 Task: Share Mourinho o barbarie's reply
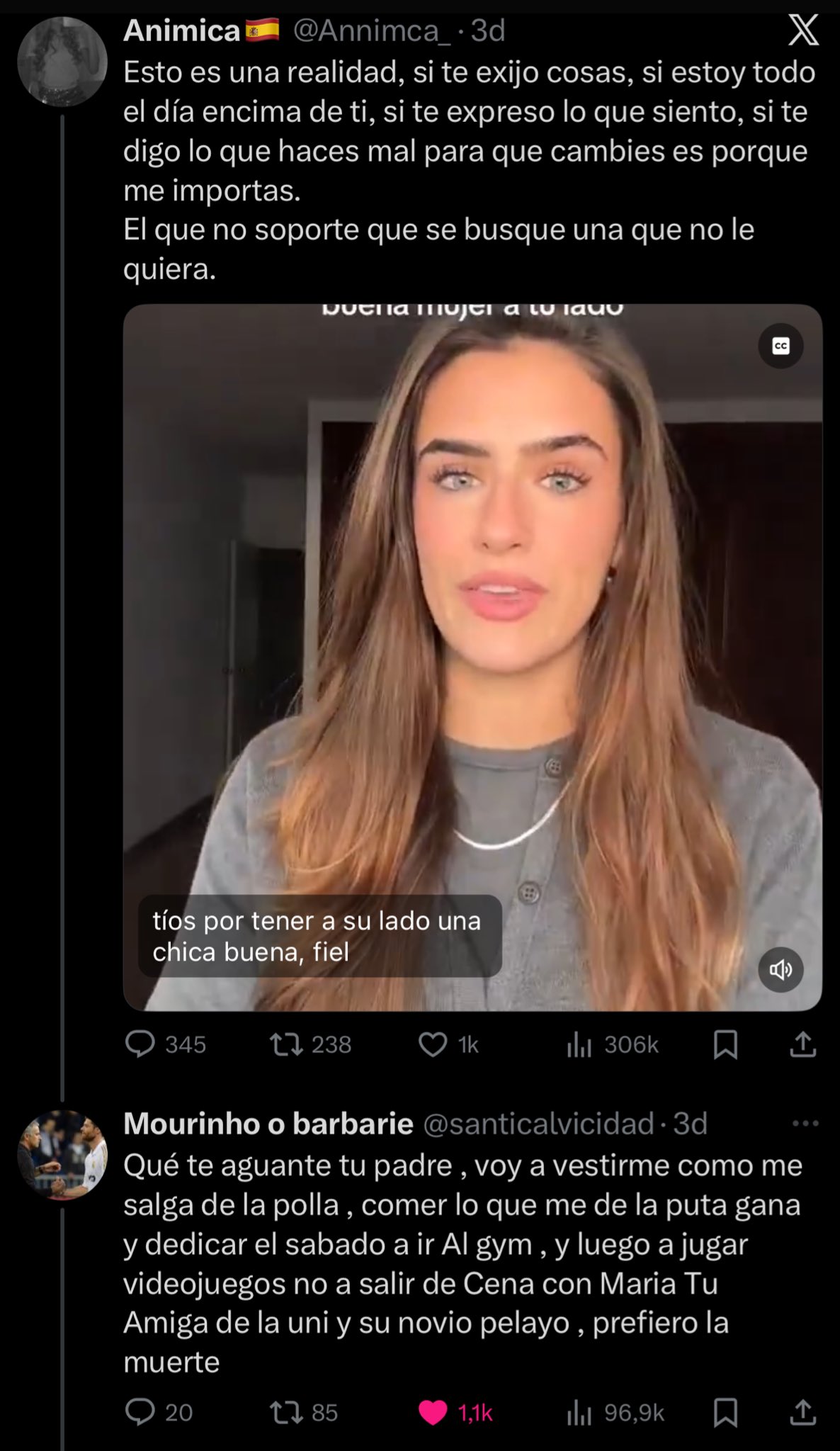(x=802, y=1413)
